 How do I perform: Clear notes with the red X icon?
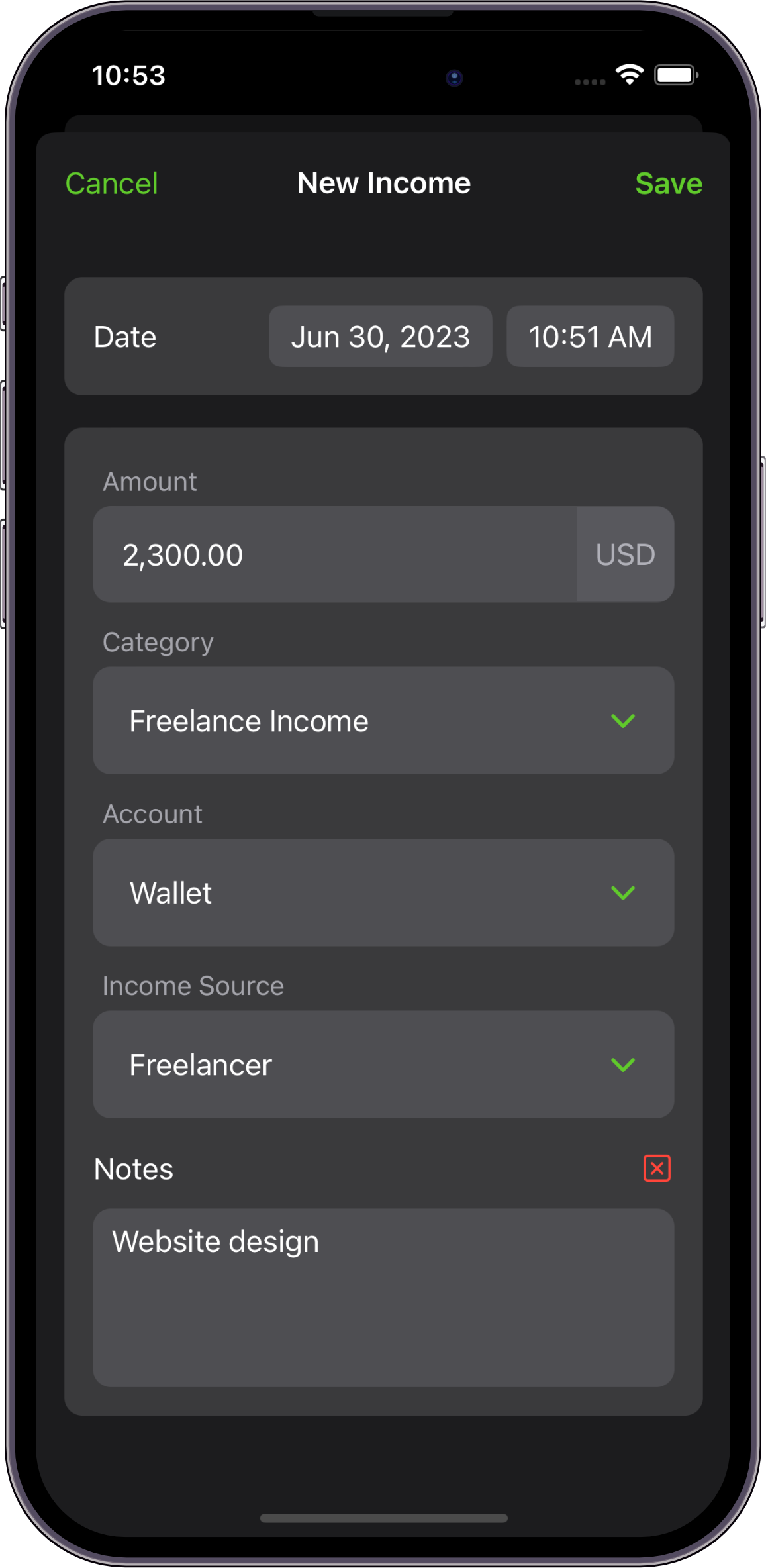(x=657, y=1168)
